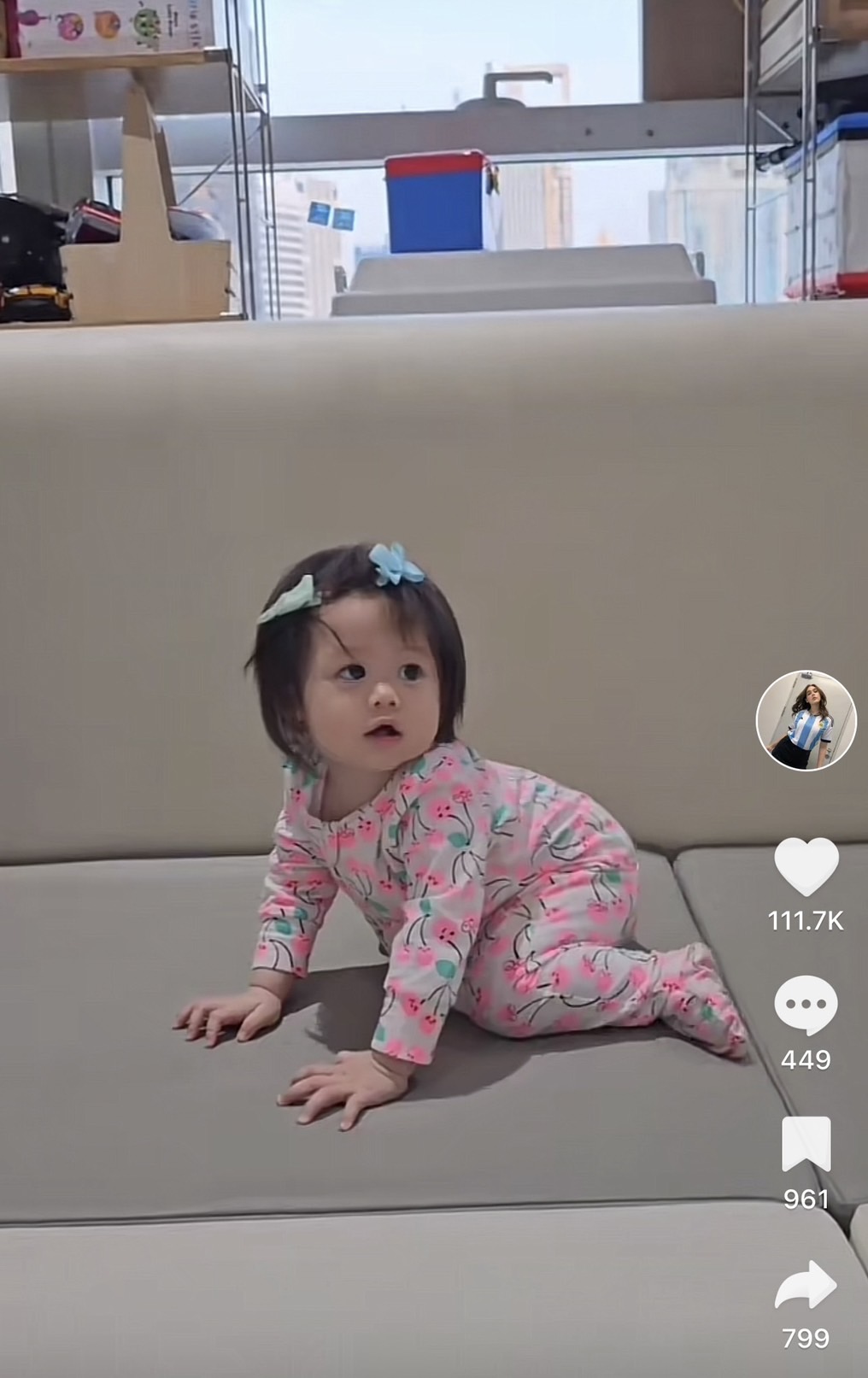Viewport: 868px width, 1378px height.
Task: Open the comments on this video
Action: pyautogui.click(x=806, y=1005)
